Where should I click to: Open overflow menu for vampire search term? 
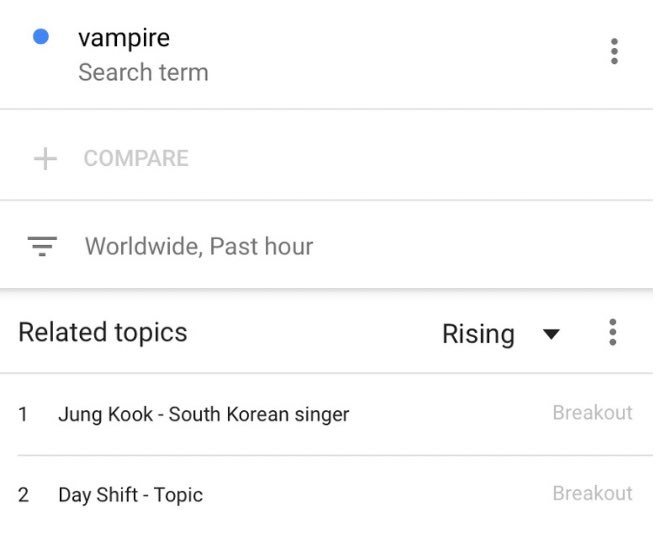pos(613,52)
